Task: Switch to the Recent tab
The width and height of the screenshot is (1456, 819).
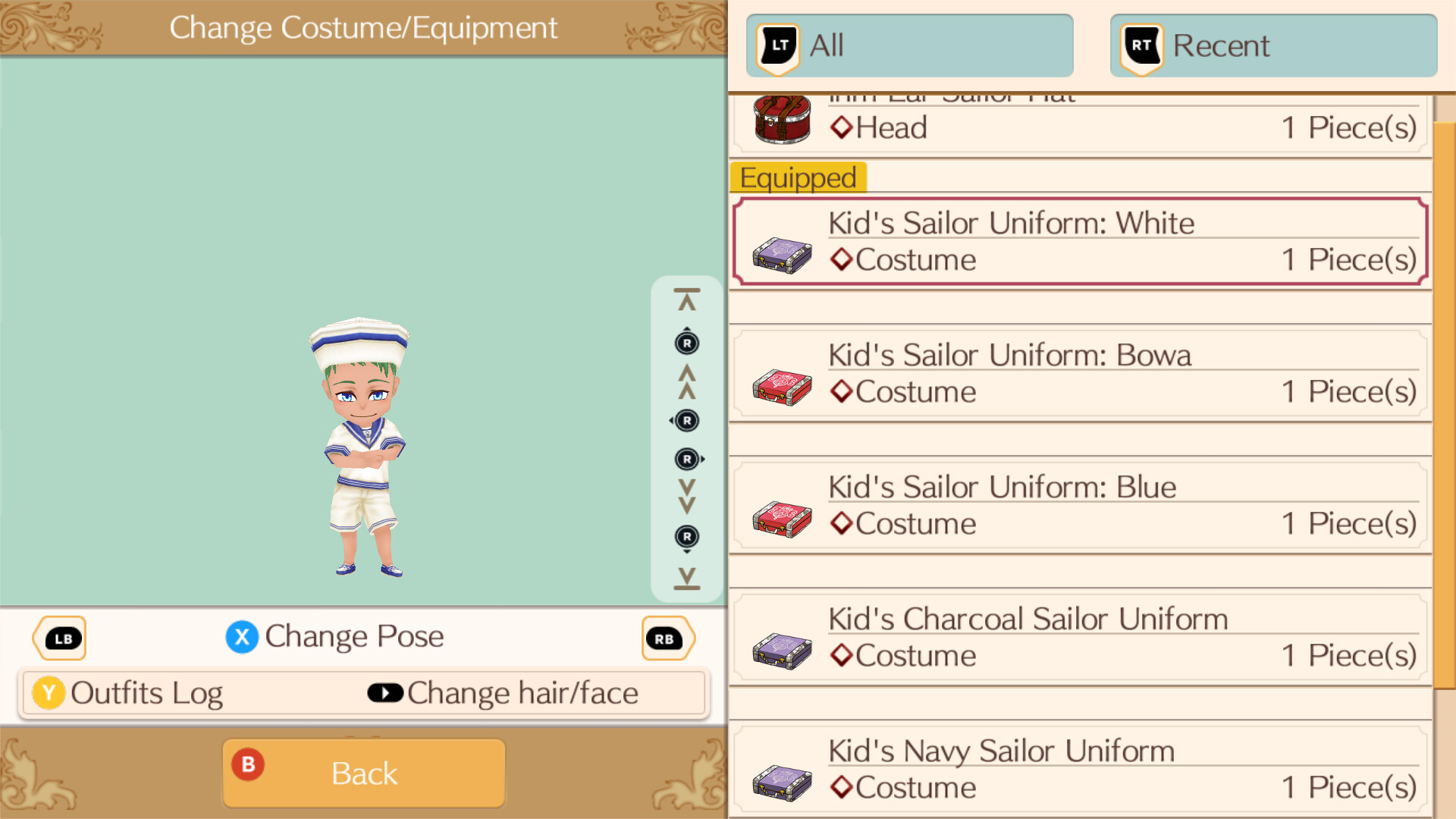Action: point(1273,45)
